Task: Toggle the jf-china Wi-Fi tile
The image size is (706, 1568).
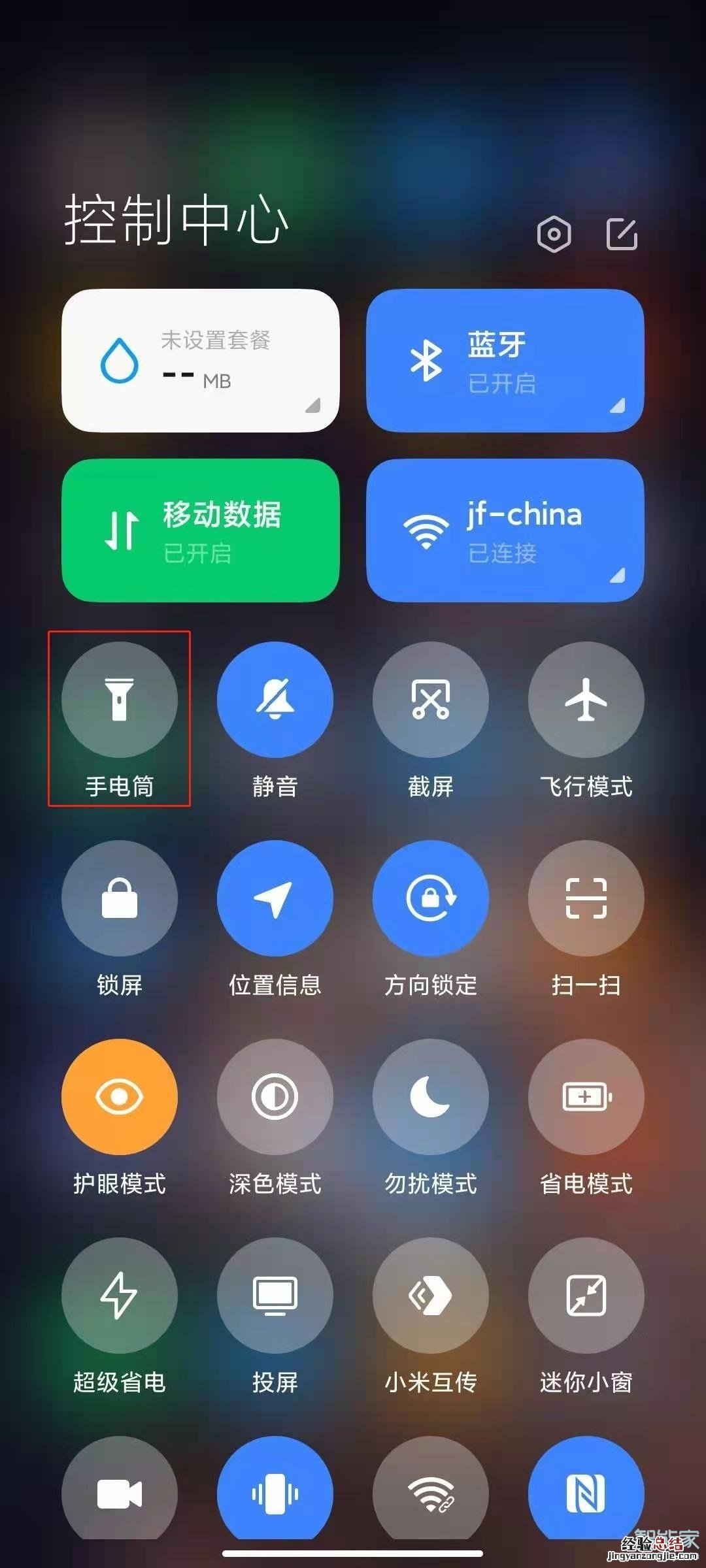Action: pos(505,531)
